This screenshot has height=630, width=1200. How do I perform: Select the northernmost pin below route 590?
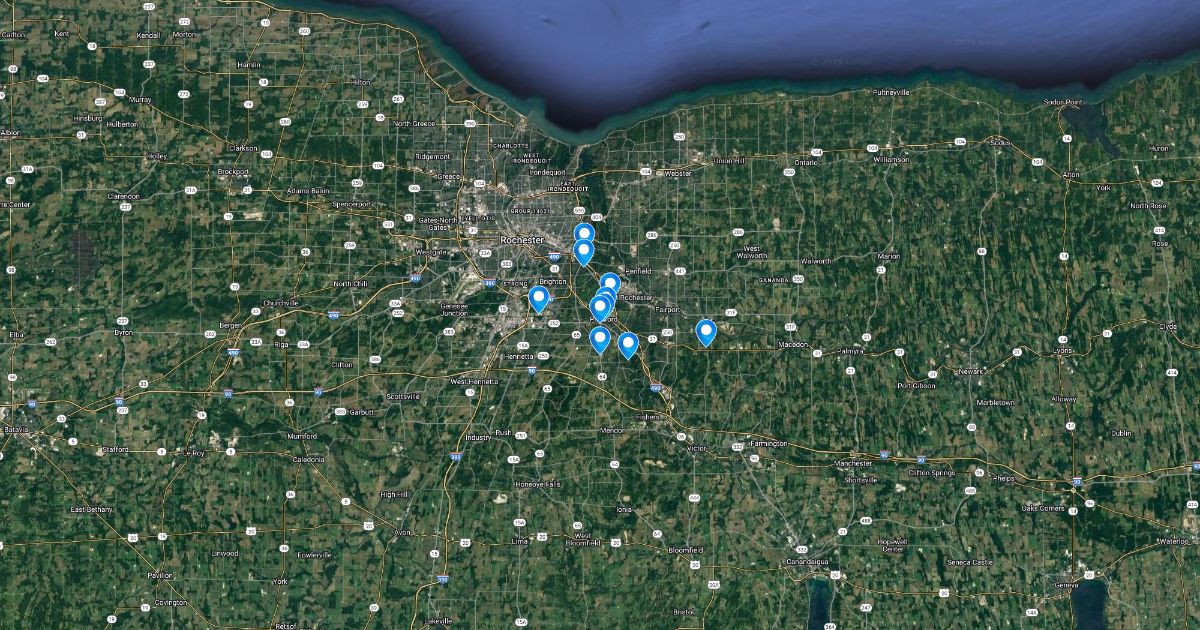(x=585, y=235)
